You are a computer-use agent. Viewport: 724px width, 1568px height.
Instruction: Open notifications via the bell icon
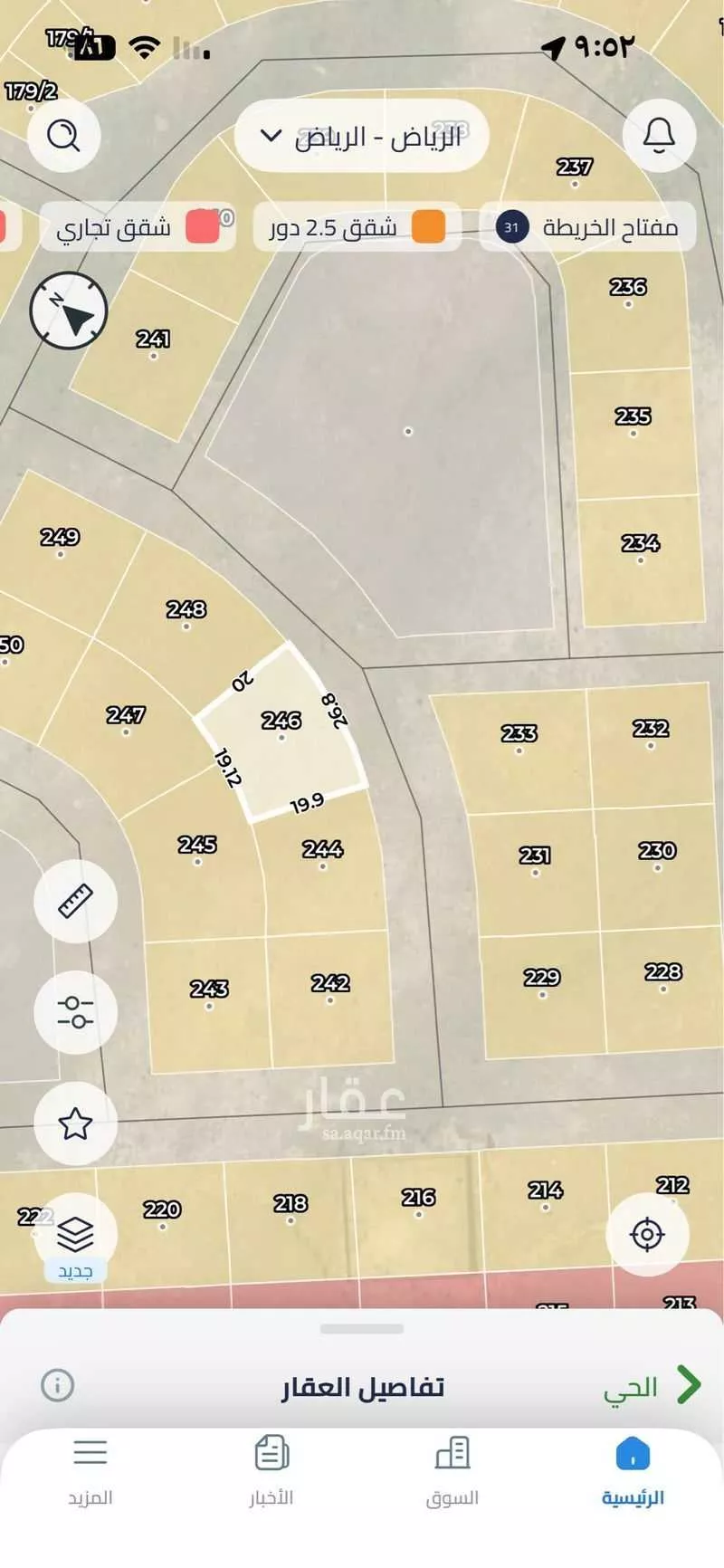tap(660, 134)
